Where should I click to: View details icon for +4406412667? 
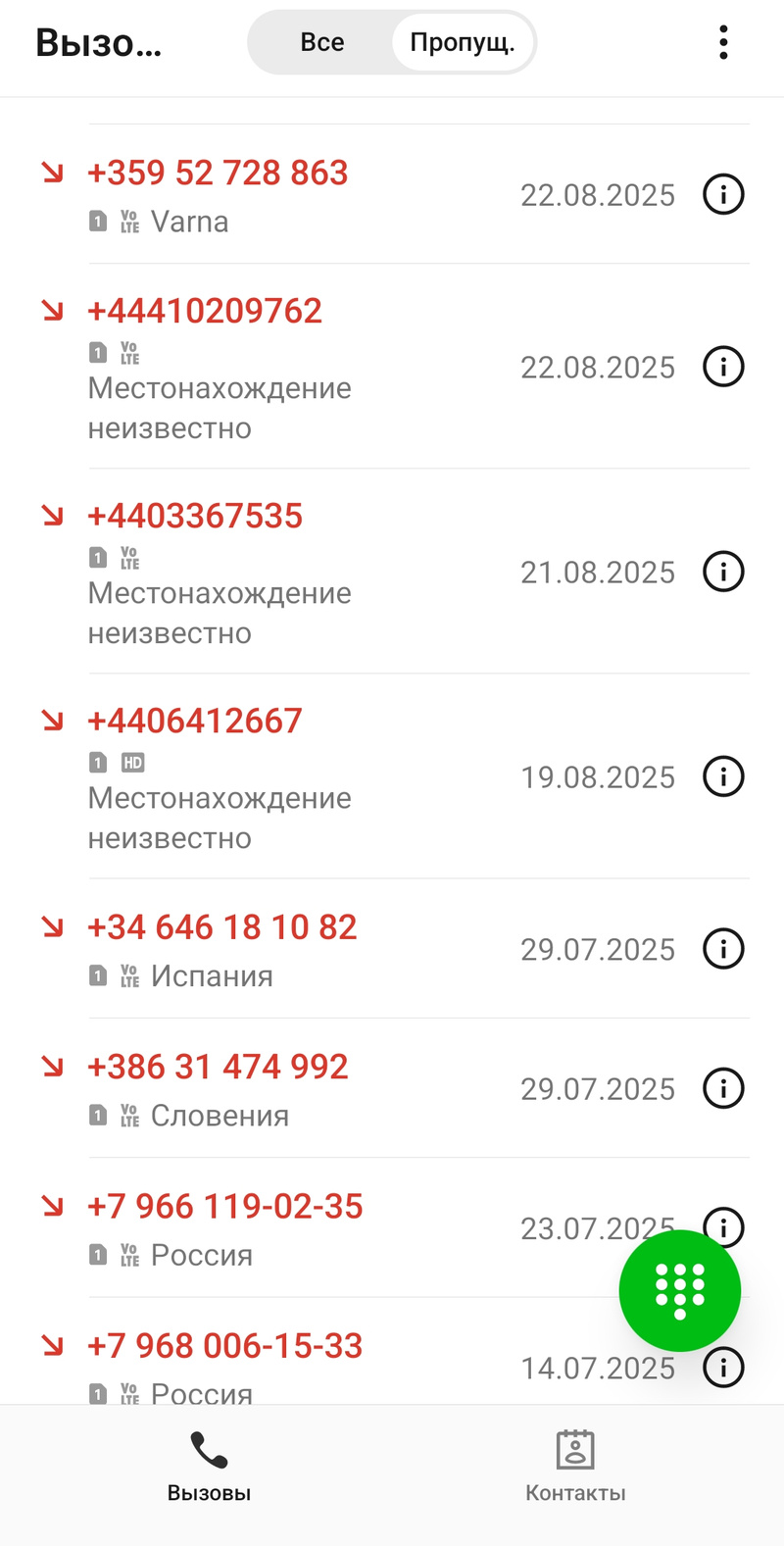click(723, 776)
